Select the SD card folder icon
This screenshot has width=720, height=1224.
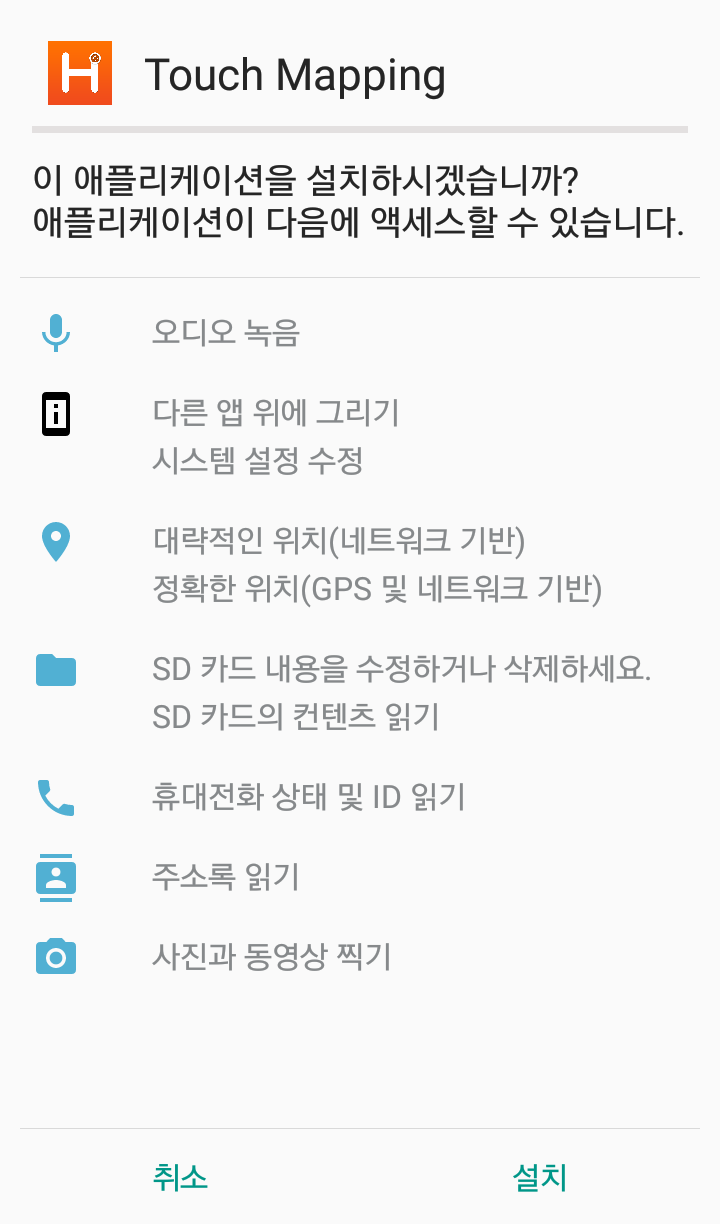pos(55,669)
